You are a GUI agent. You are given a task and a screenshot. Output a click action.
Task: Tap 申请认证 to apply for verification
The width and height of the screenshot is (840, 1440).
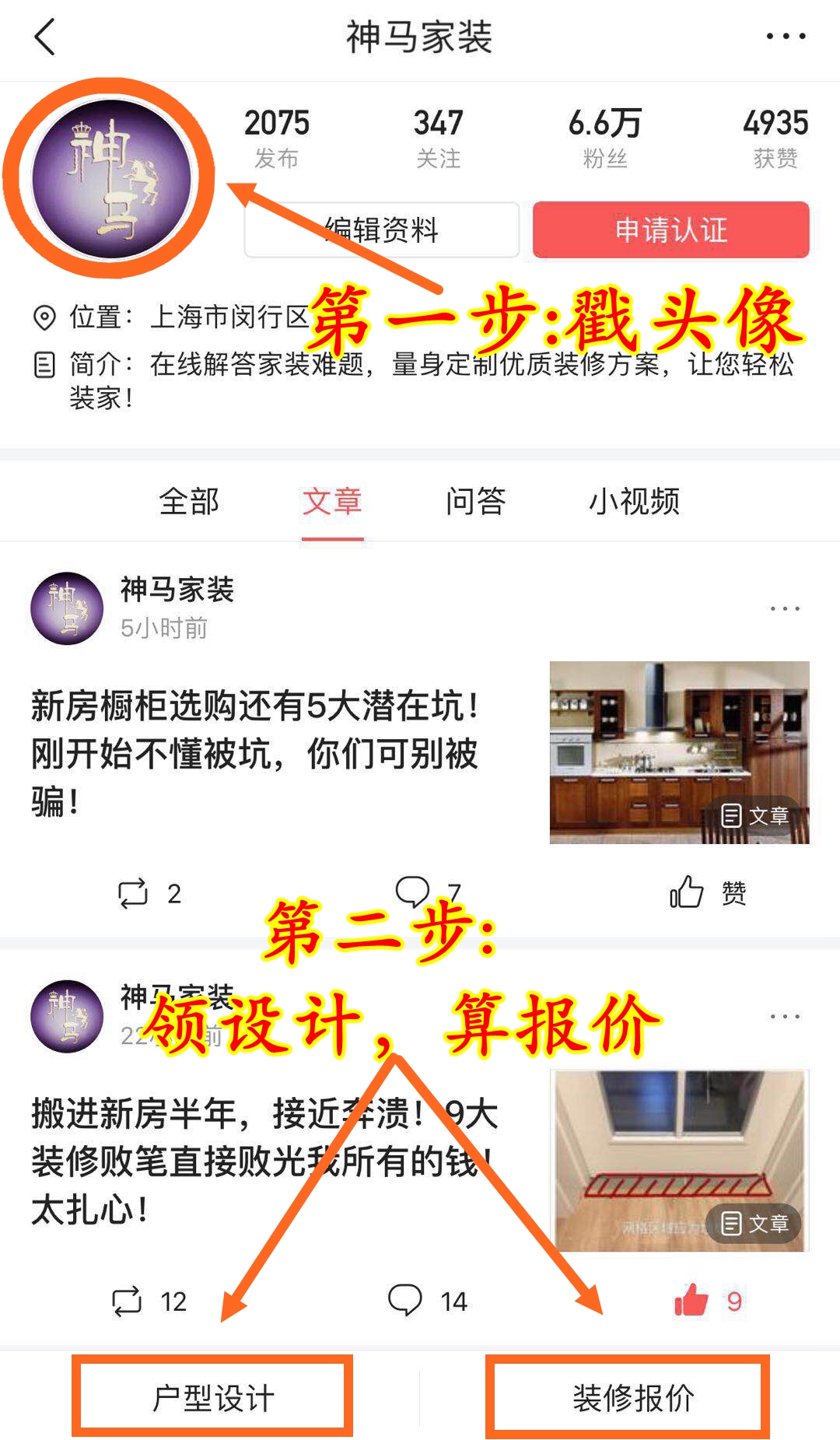coord(670,230)
